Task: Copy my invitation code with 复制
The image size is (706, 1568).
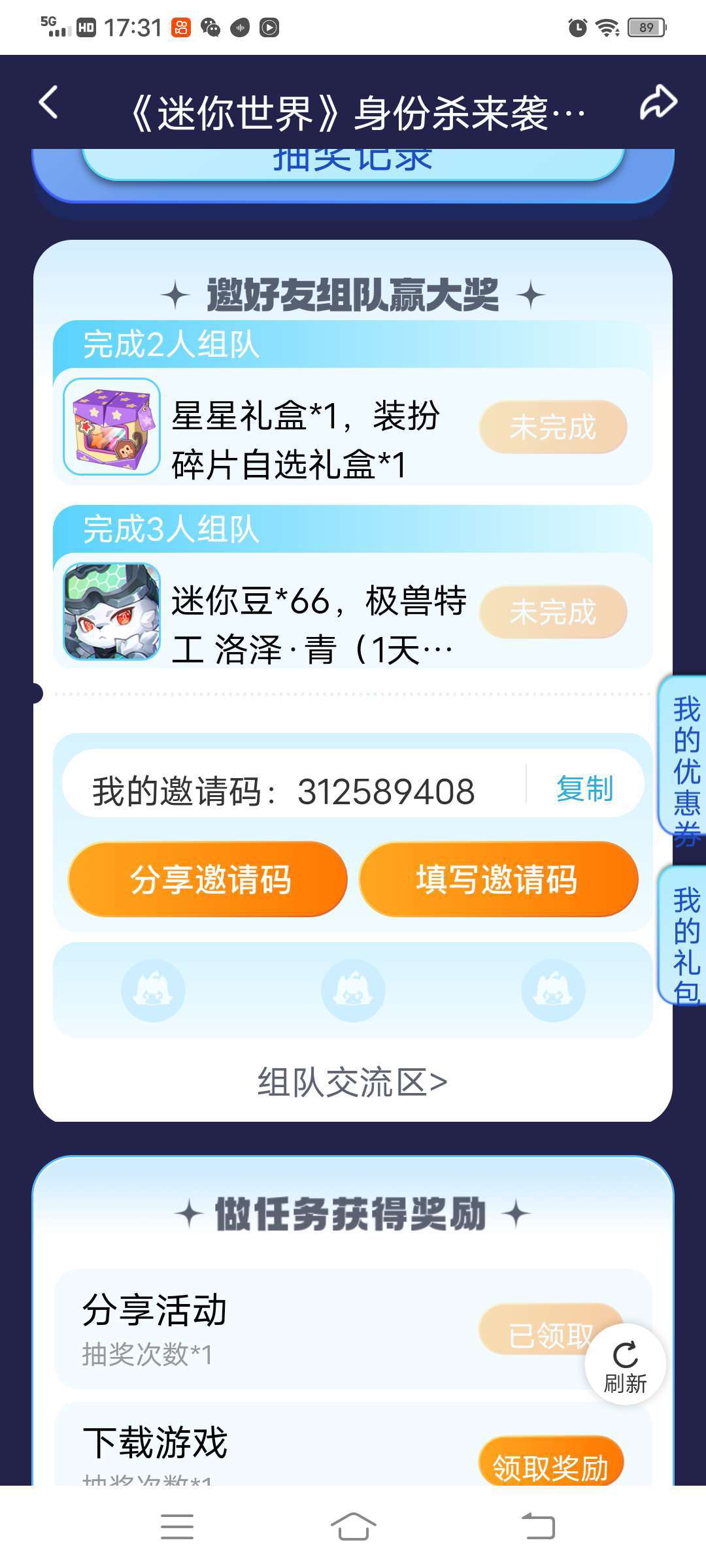Action: (584, 789)
